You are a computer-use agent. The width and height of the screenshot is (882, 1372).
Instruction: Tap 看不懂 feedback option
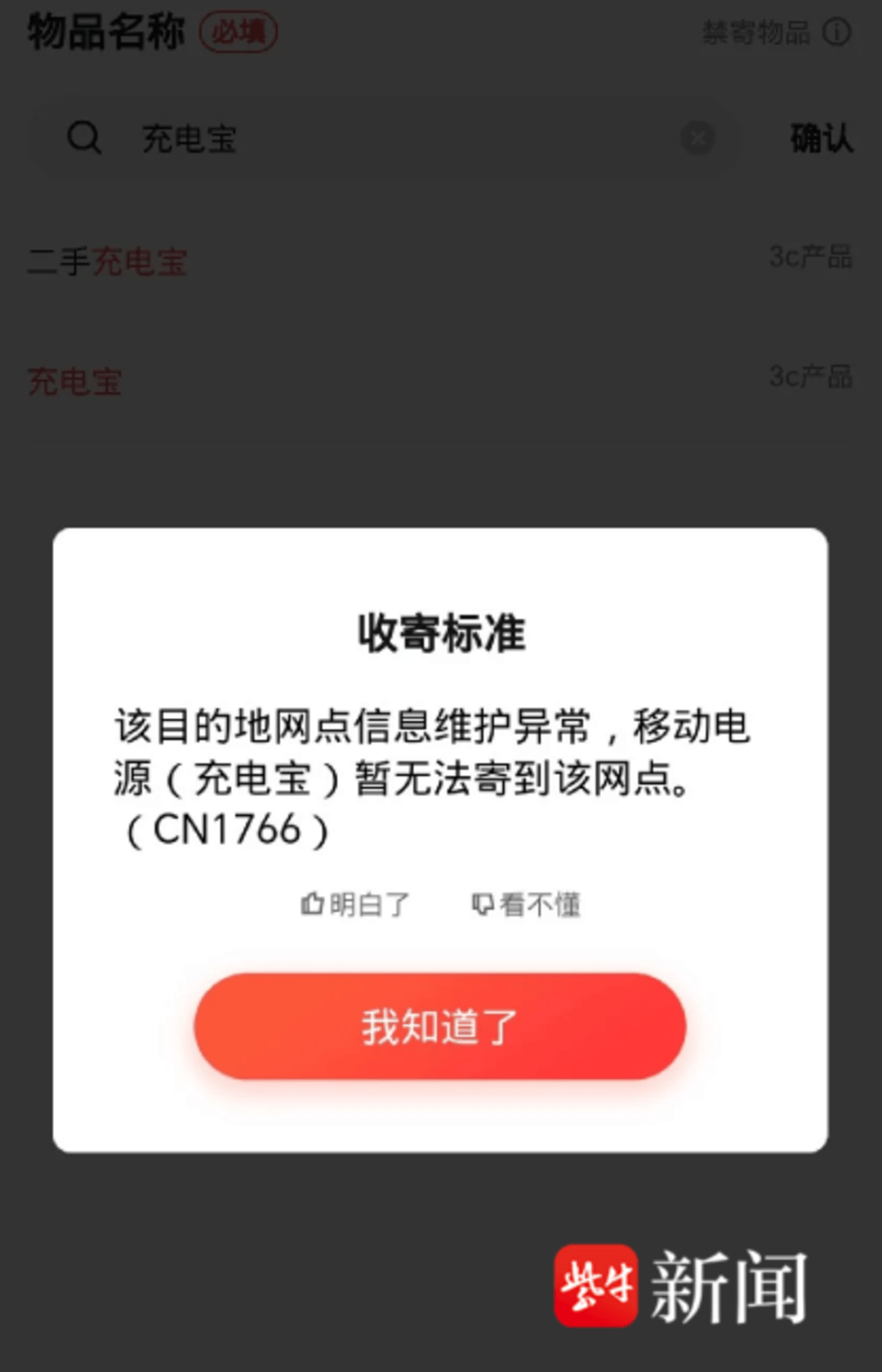click(x=526, y=904)
